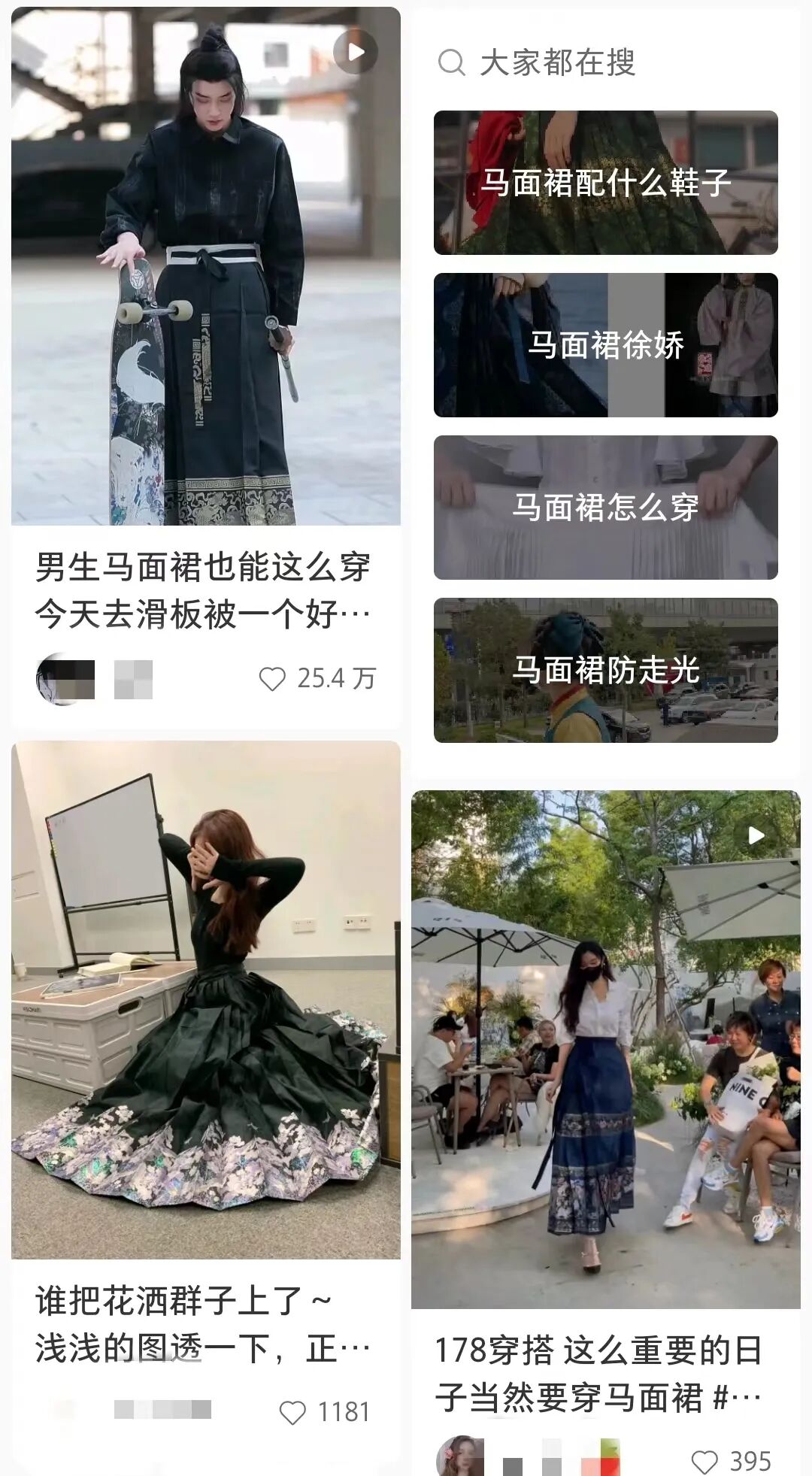Select the 马面裙怎么穿 search suggestion
812x1476 pixels.
[x=606, y=508]
